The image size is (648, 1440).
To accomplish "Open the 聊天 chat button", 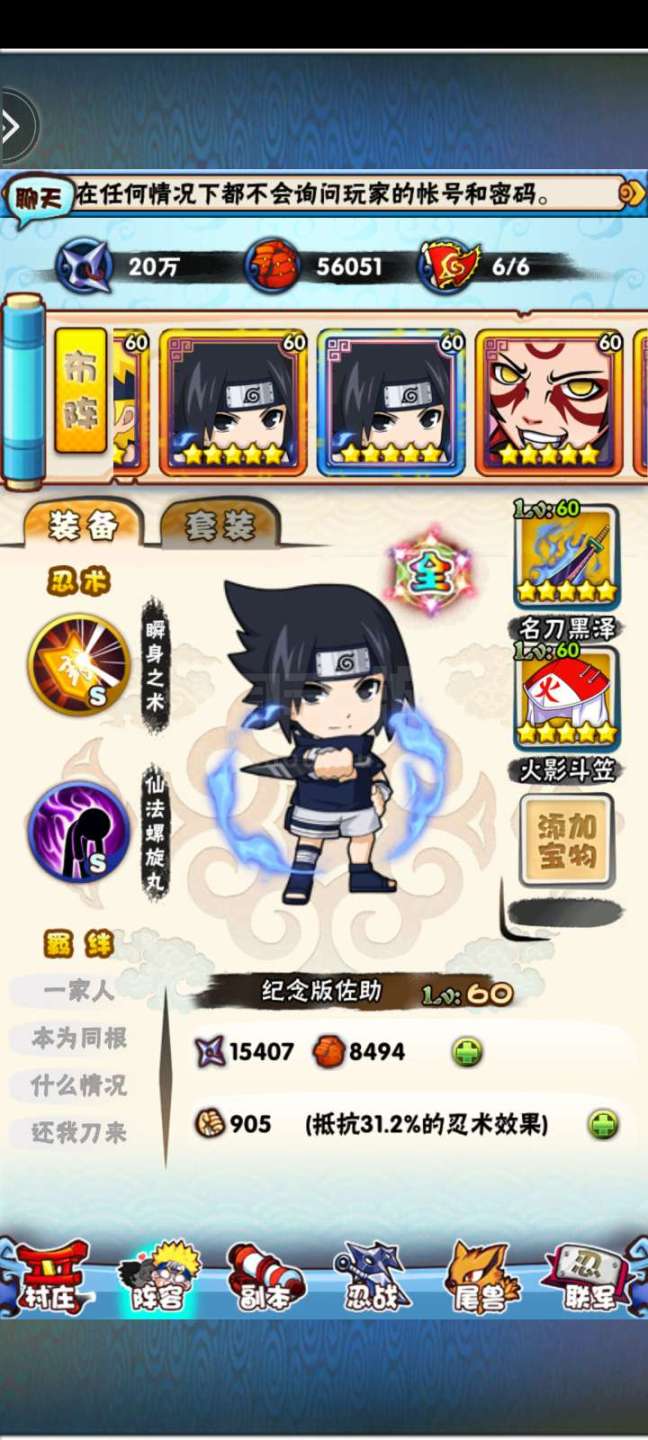I will click(x=40, y=195).
